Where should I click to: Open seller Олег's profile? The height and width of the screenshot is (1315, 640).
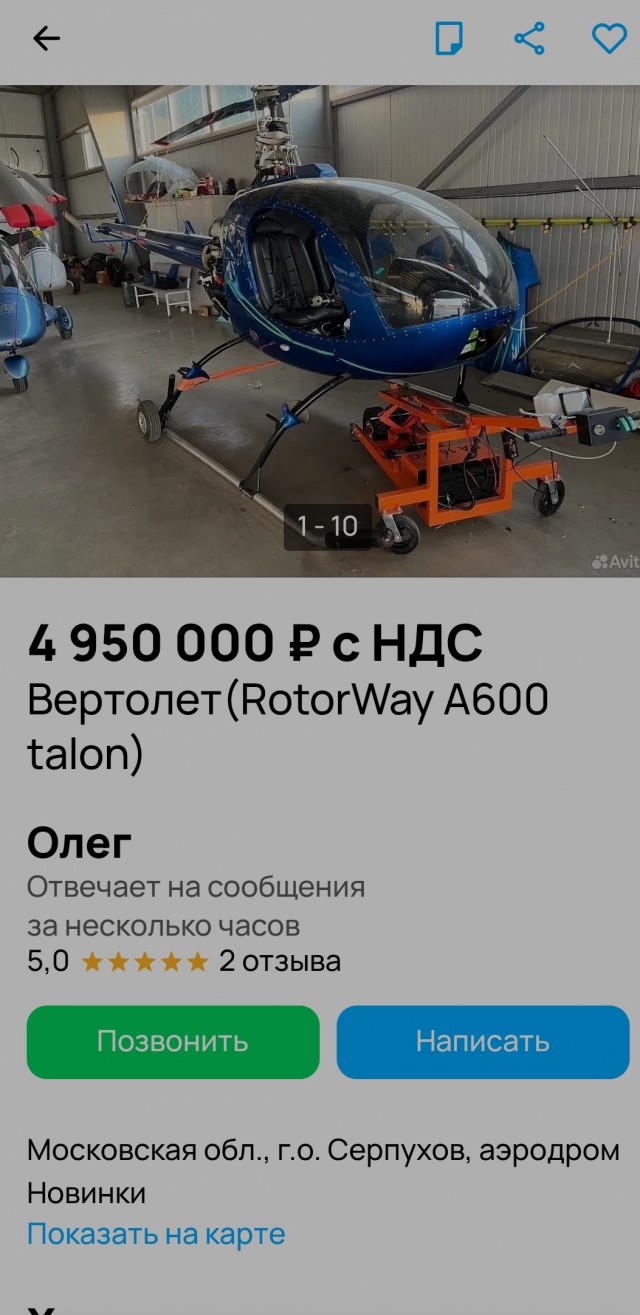point(80,844)
